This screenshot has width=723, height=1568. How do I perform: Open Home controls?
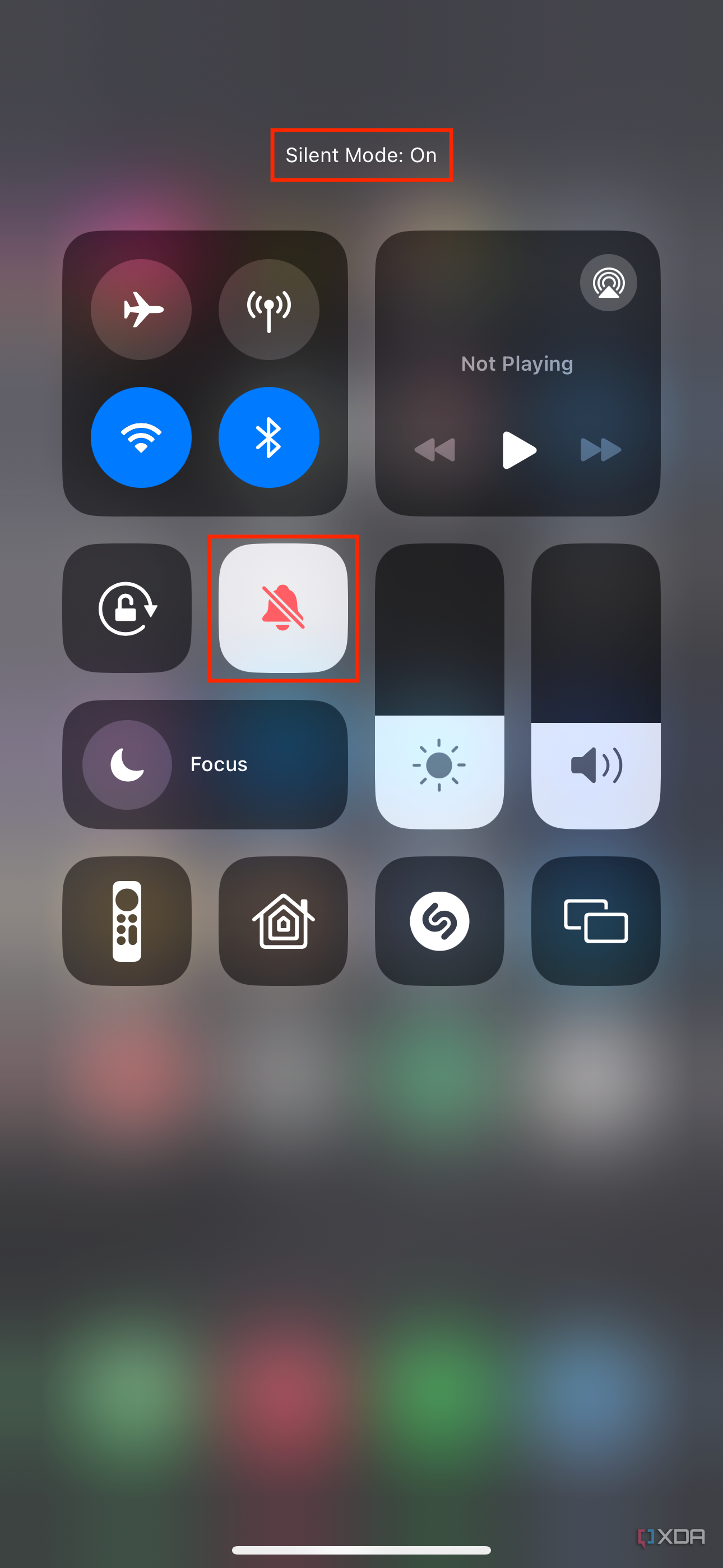click(283, 921)
